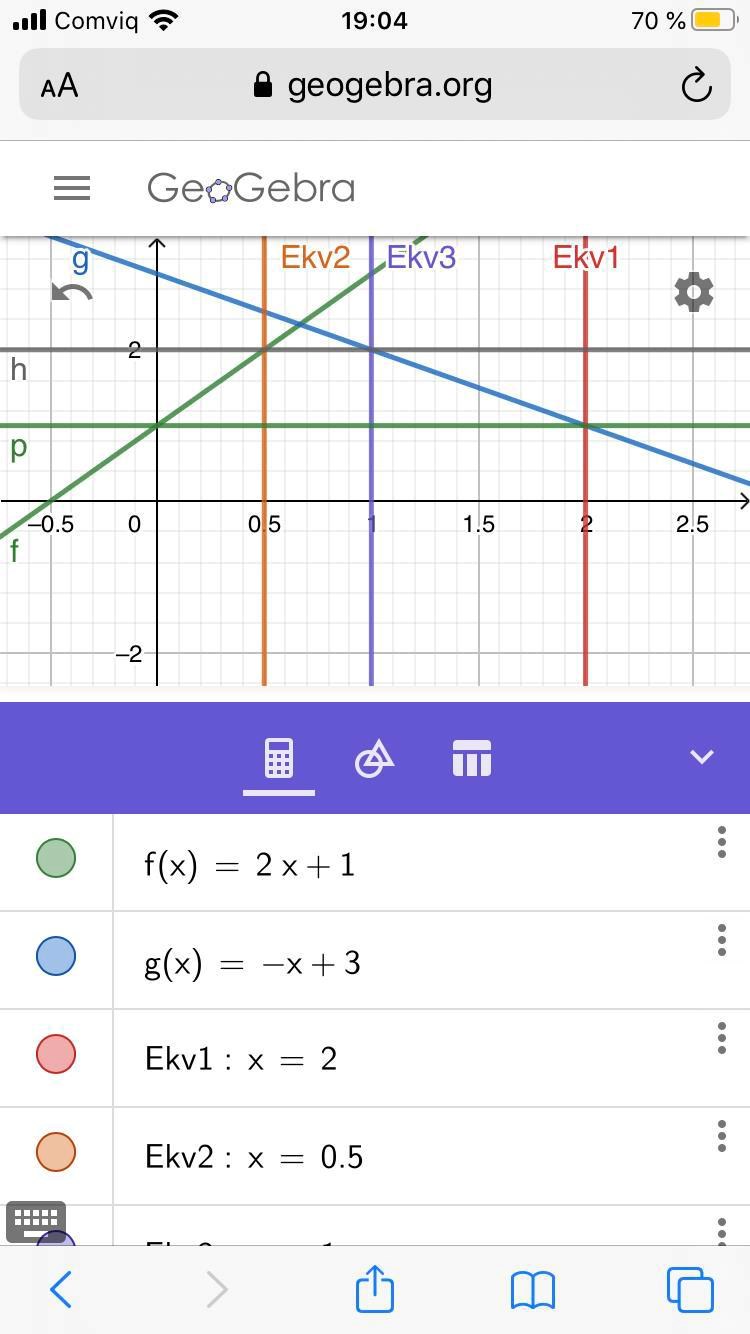The height and width of the screenshot is (1334, 750).
Task: Open the GeoGebra hamburger menu
Action: 72,188
